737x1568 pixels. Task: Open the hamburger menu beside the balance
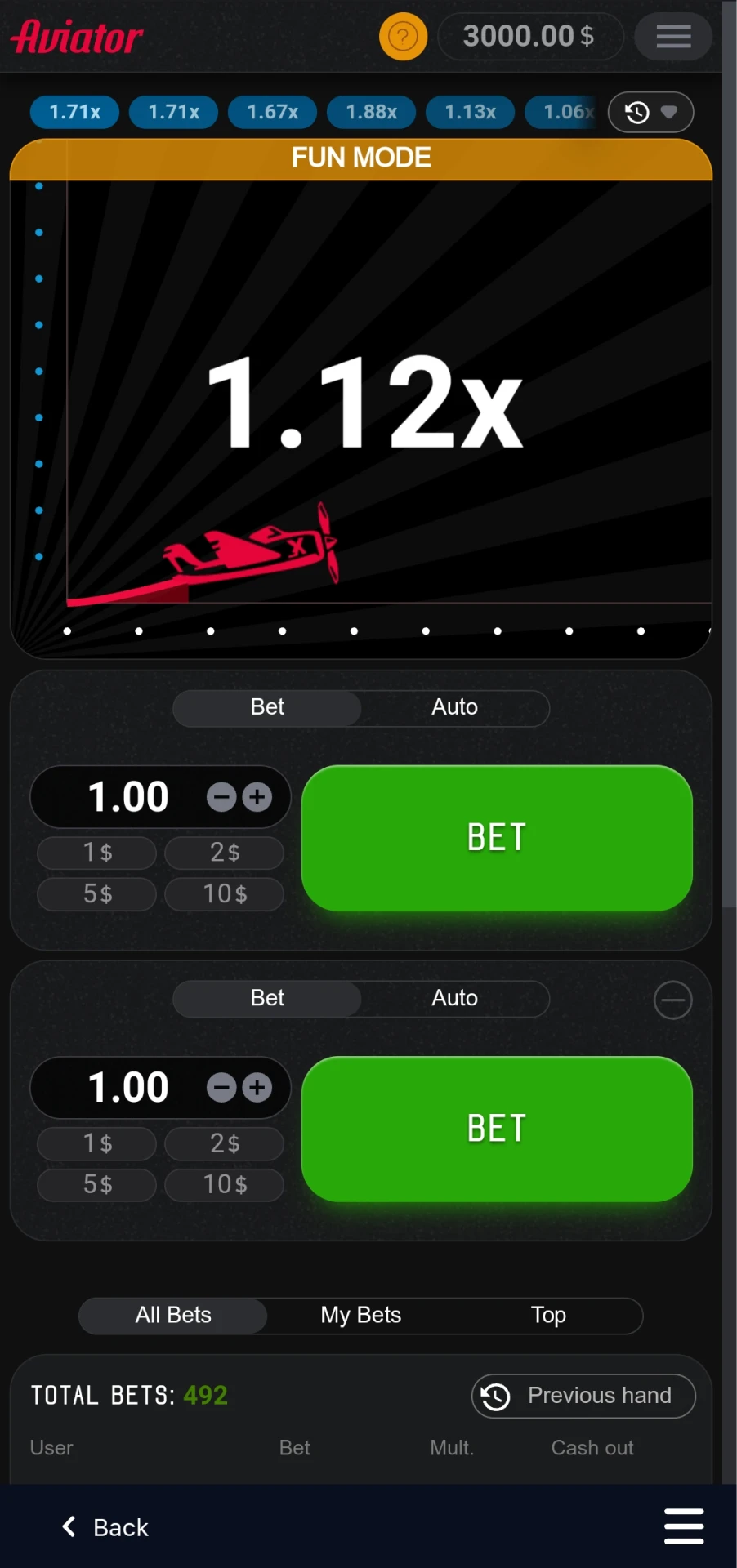coord(673,37)
